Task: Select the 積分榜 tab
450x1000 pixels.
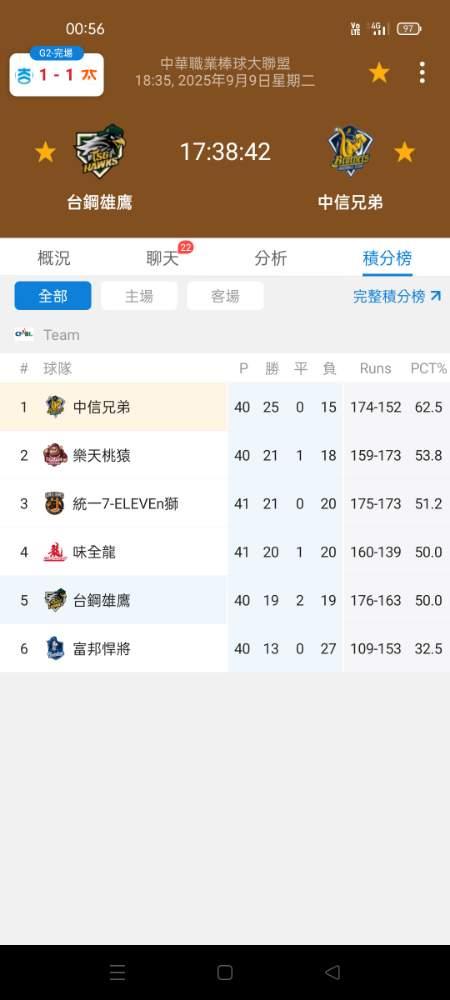Action: (387, 258)
